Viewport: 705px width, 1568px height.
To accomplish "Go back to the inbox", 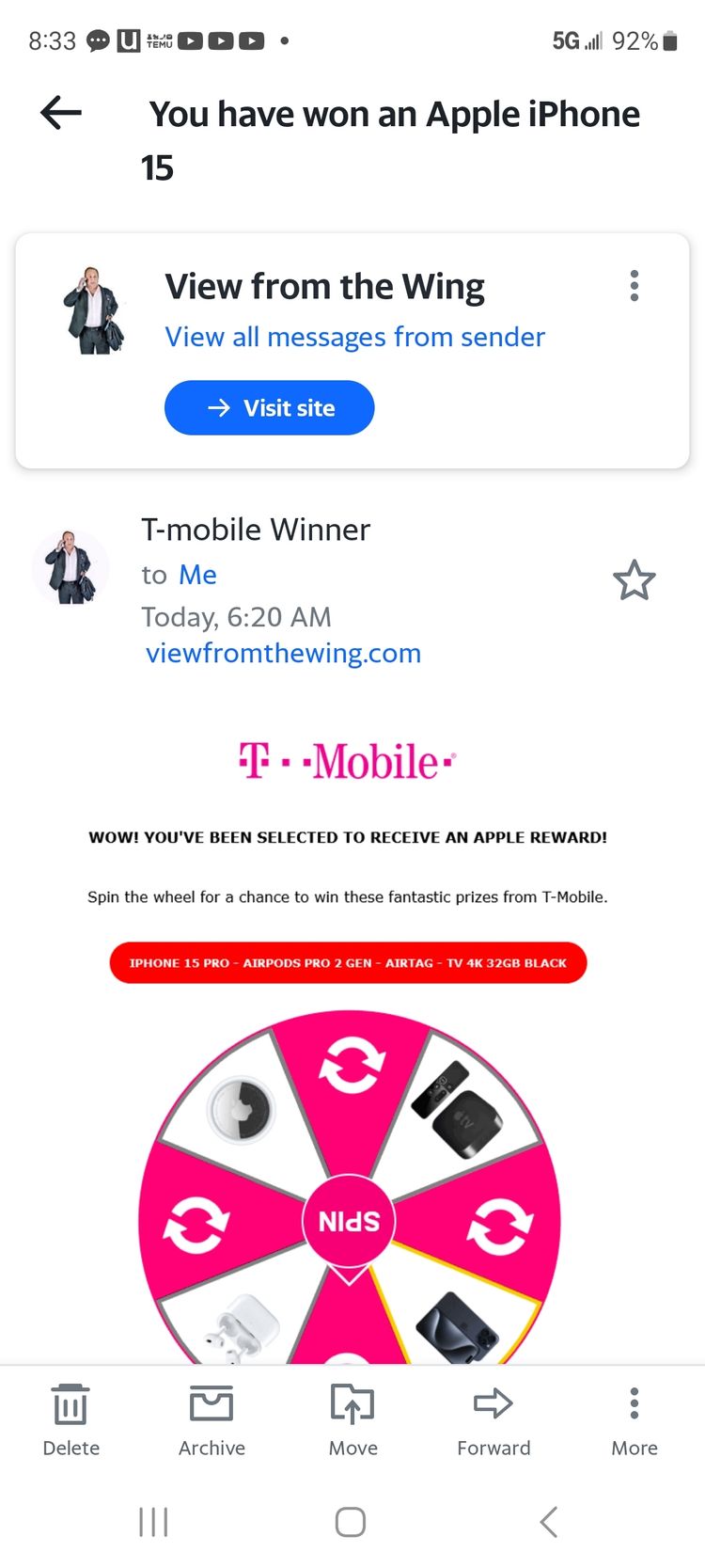I will coord(61,113).
